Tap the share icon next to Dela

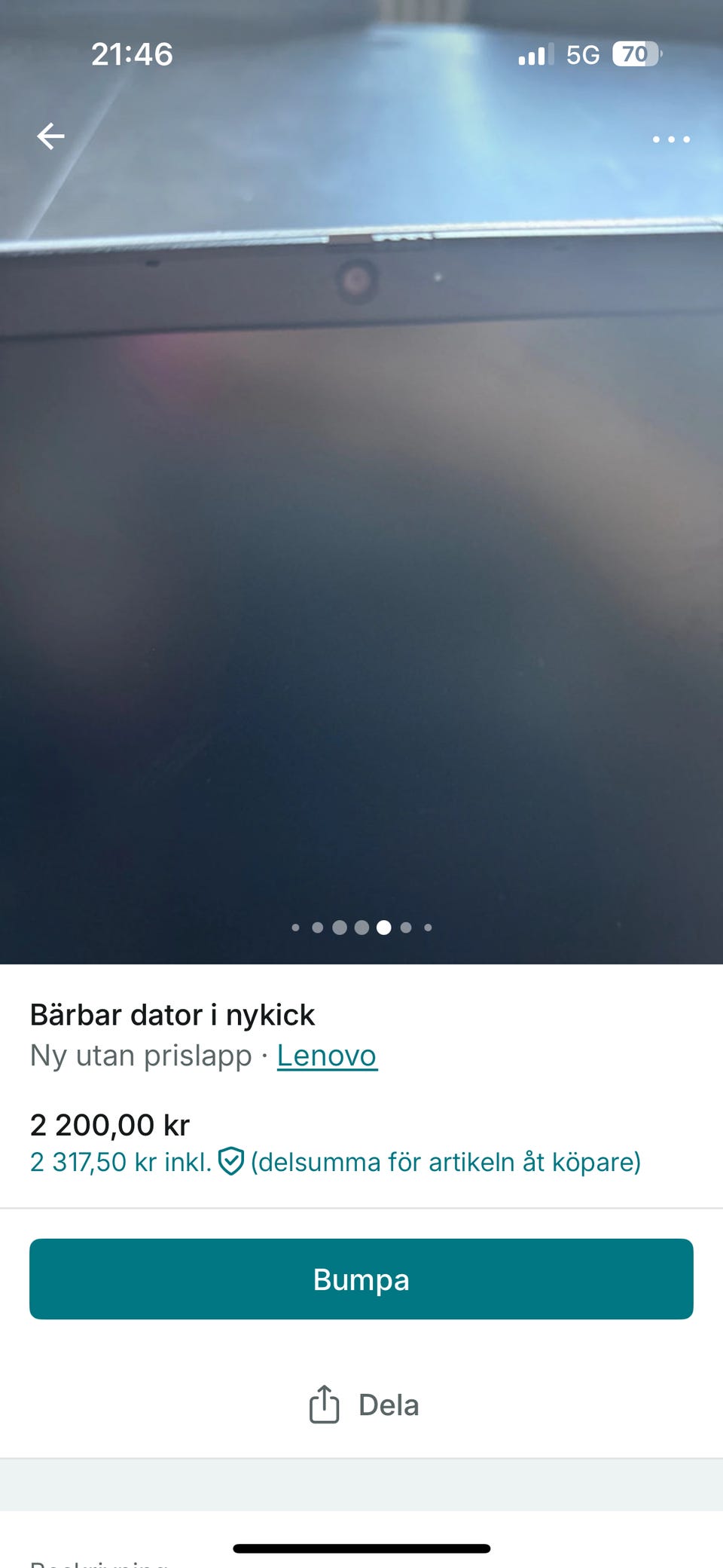(324, 1402)
